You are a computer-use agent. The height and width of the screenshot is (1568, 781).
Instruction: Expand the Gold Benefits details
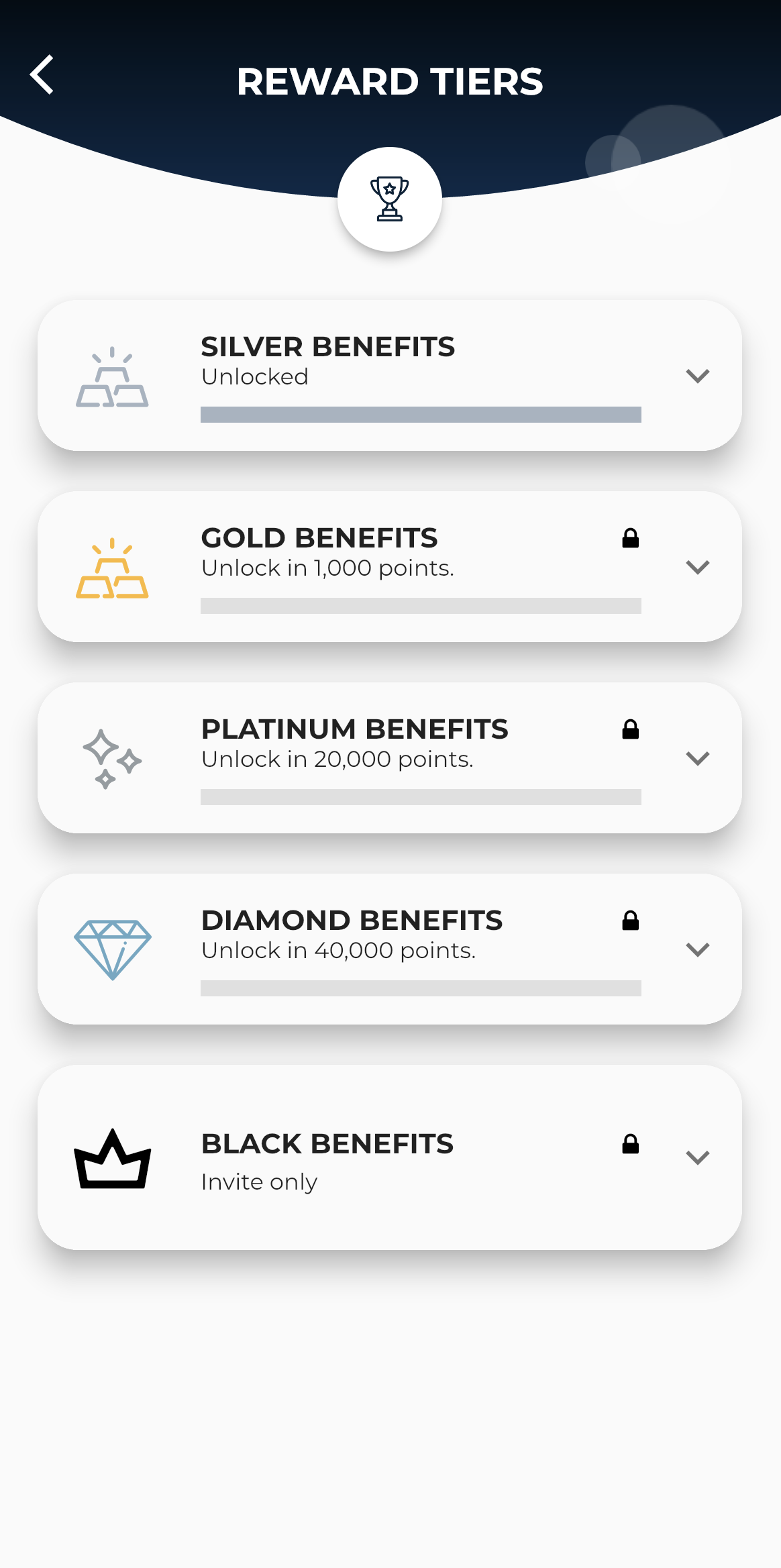tap(697, 567)
